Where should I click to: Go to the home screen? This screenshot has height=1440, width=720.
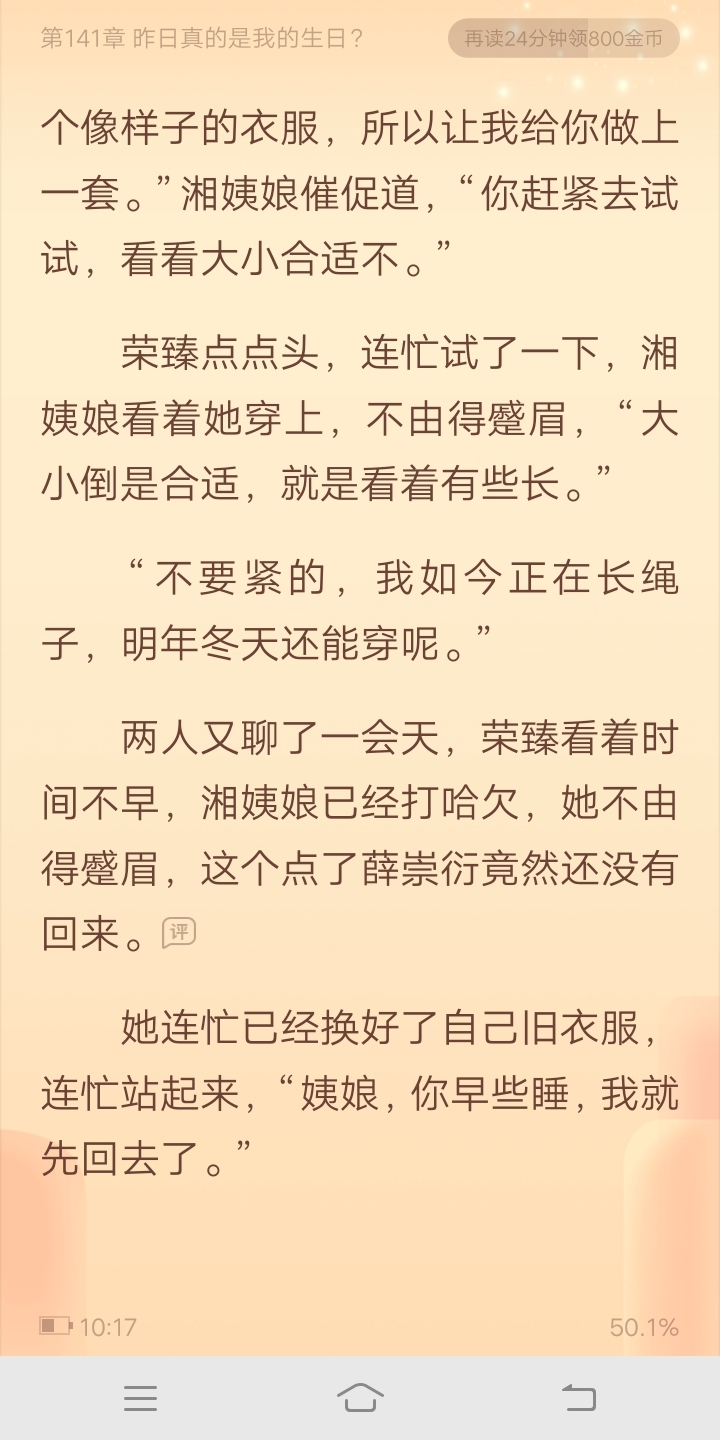tap(360, 1397)
